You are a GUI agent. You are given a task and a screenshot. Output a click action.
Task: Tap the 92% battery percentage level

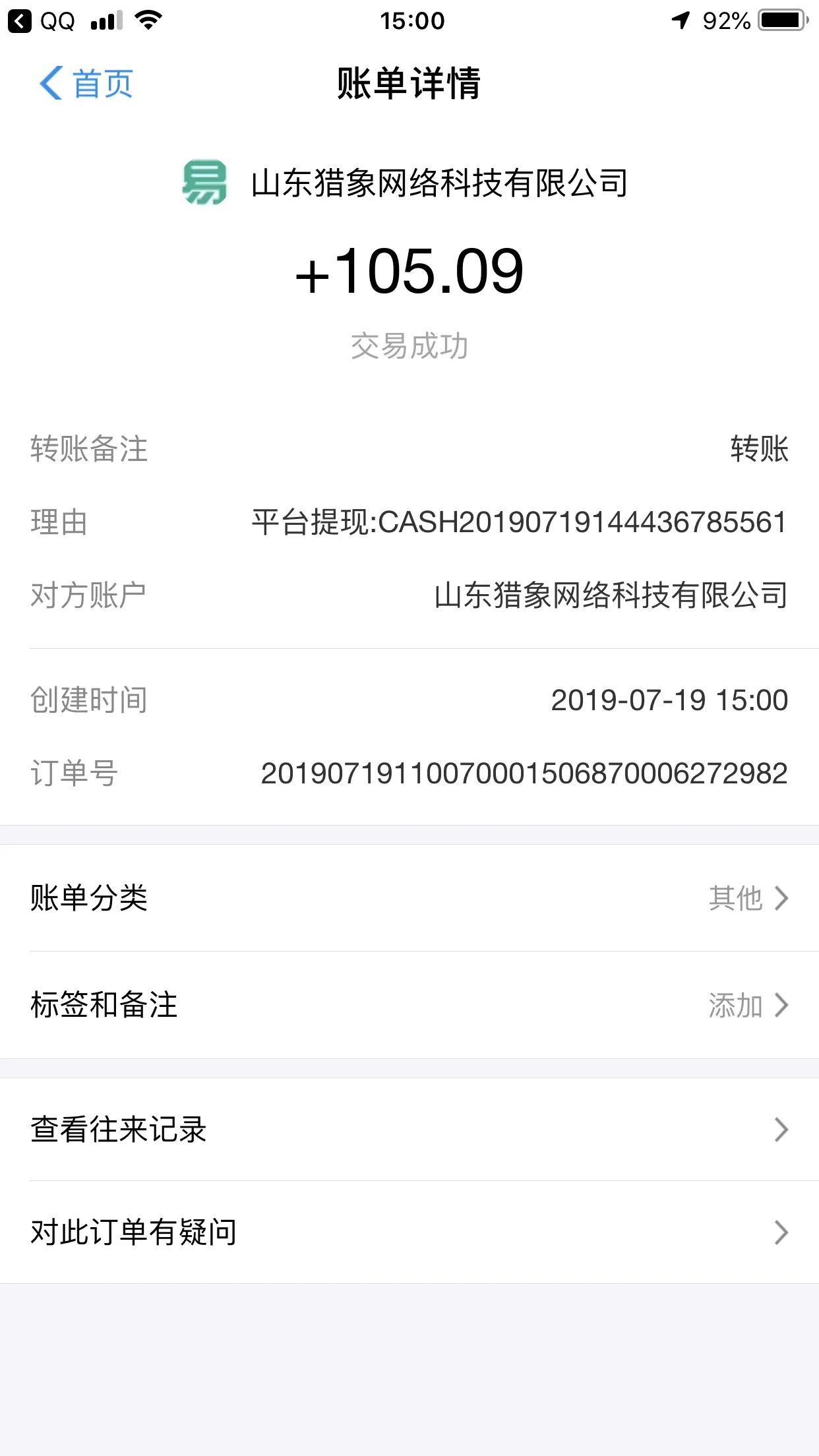(x=728, y=20)
